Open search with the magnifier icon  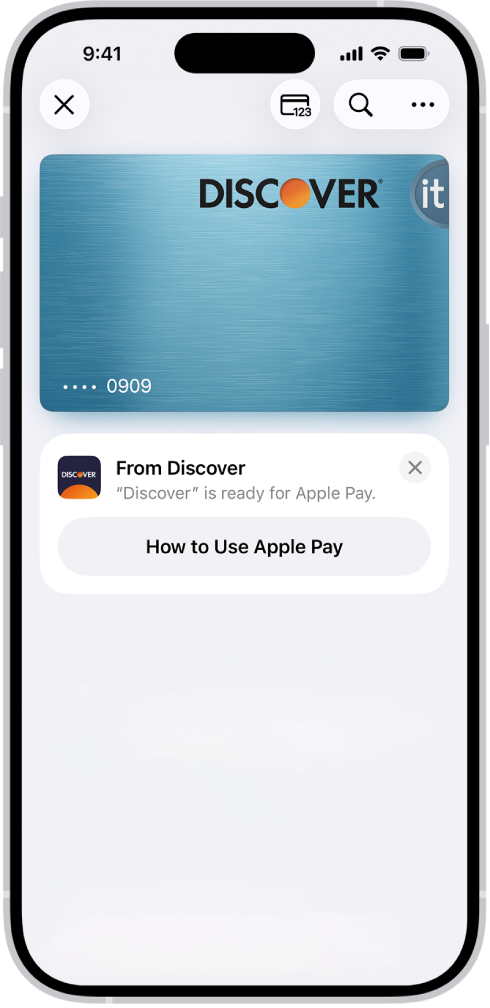(361, 104)
